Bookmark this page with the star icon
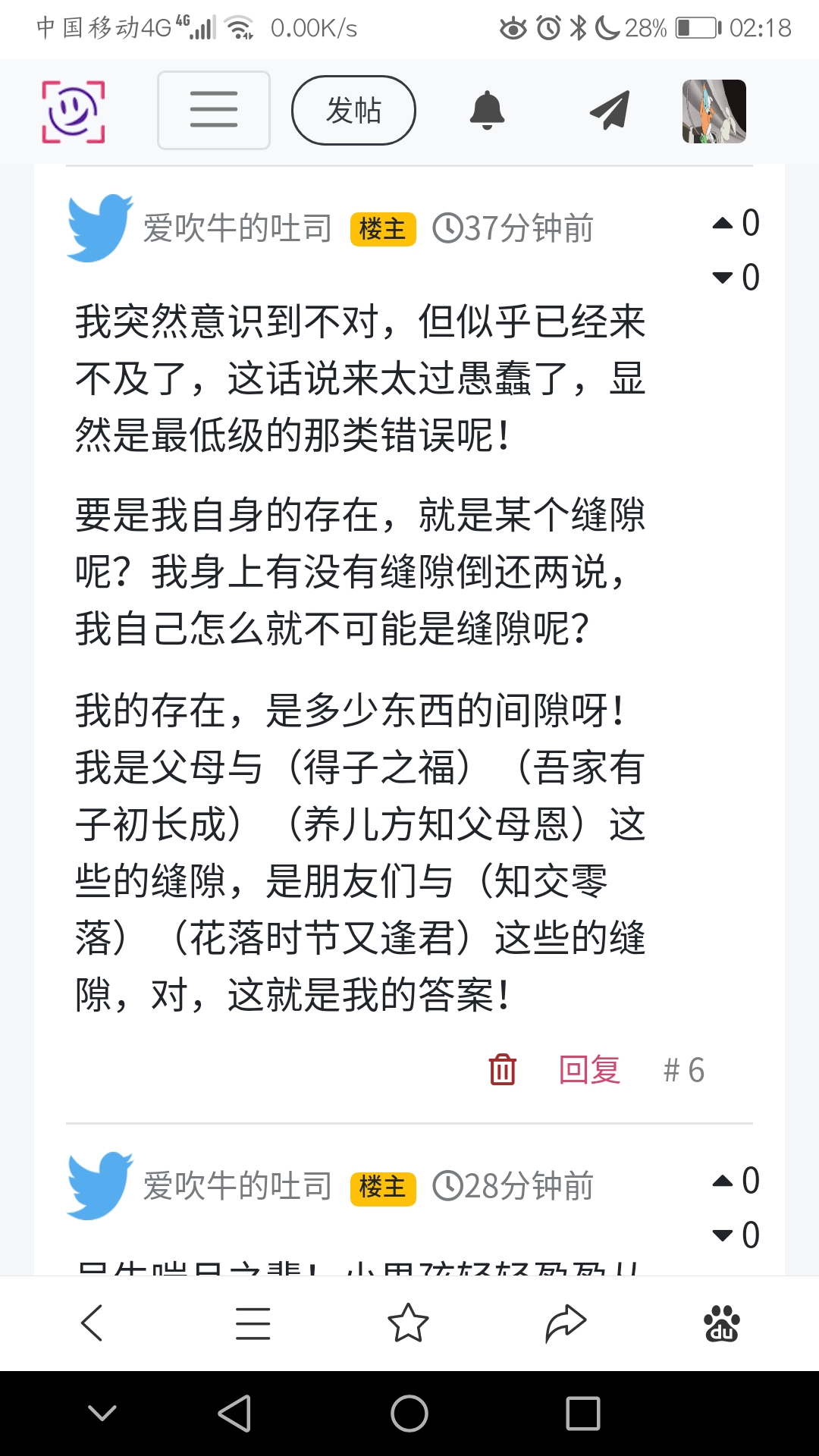The width and height of the screenshot is (819, 1456). pyautogui.click(x=408, y=1323)
